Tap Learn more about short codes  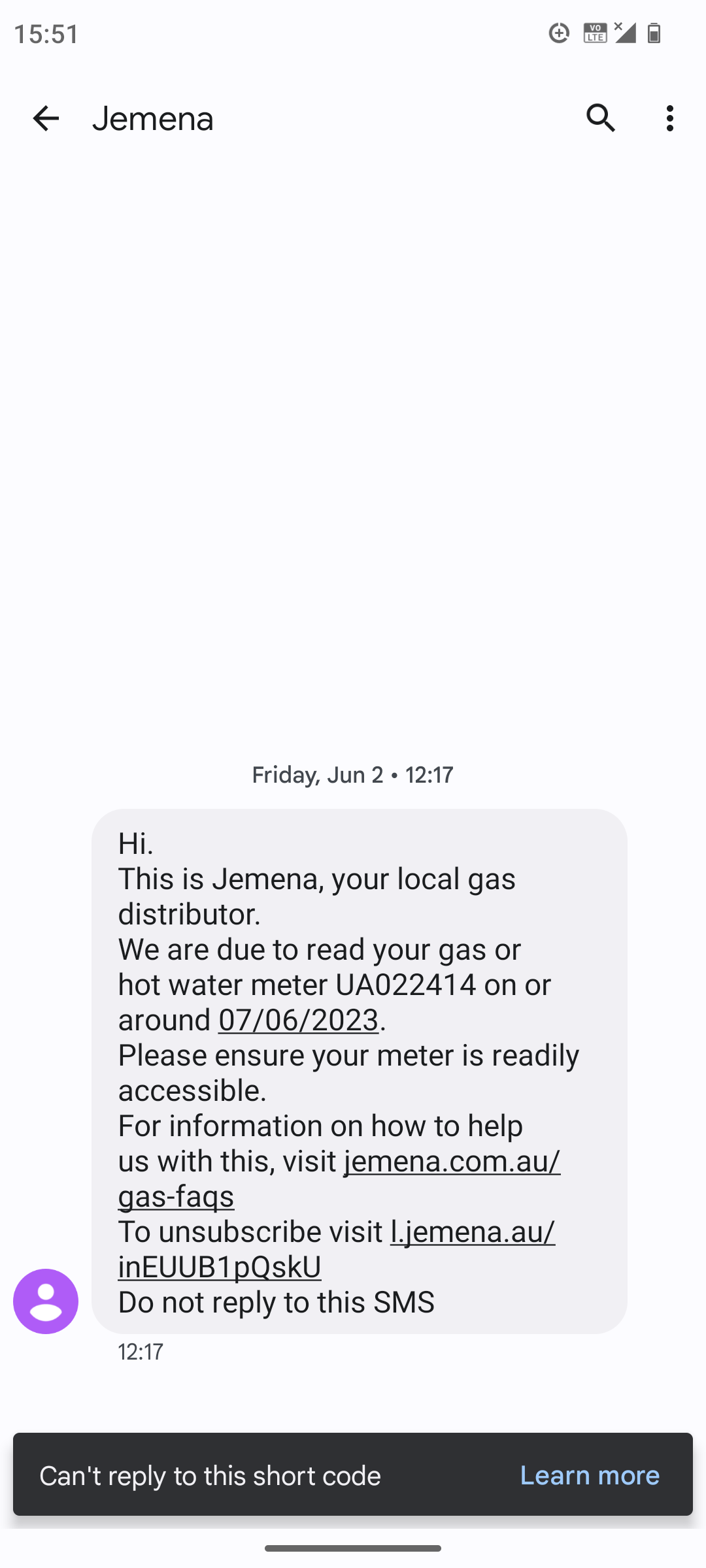pyautogui.click(x=590, y=1475)
